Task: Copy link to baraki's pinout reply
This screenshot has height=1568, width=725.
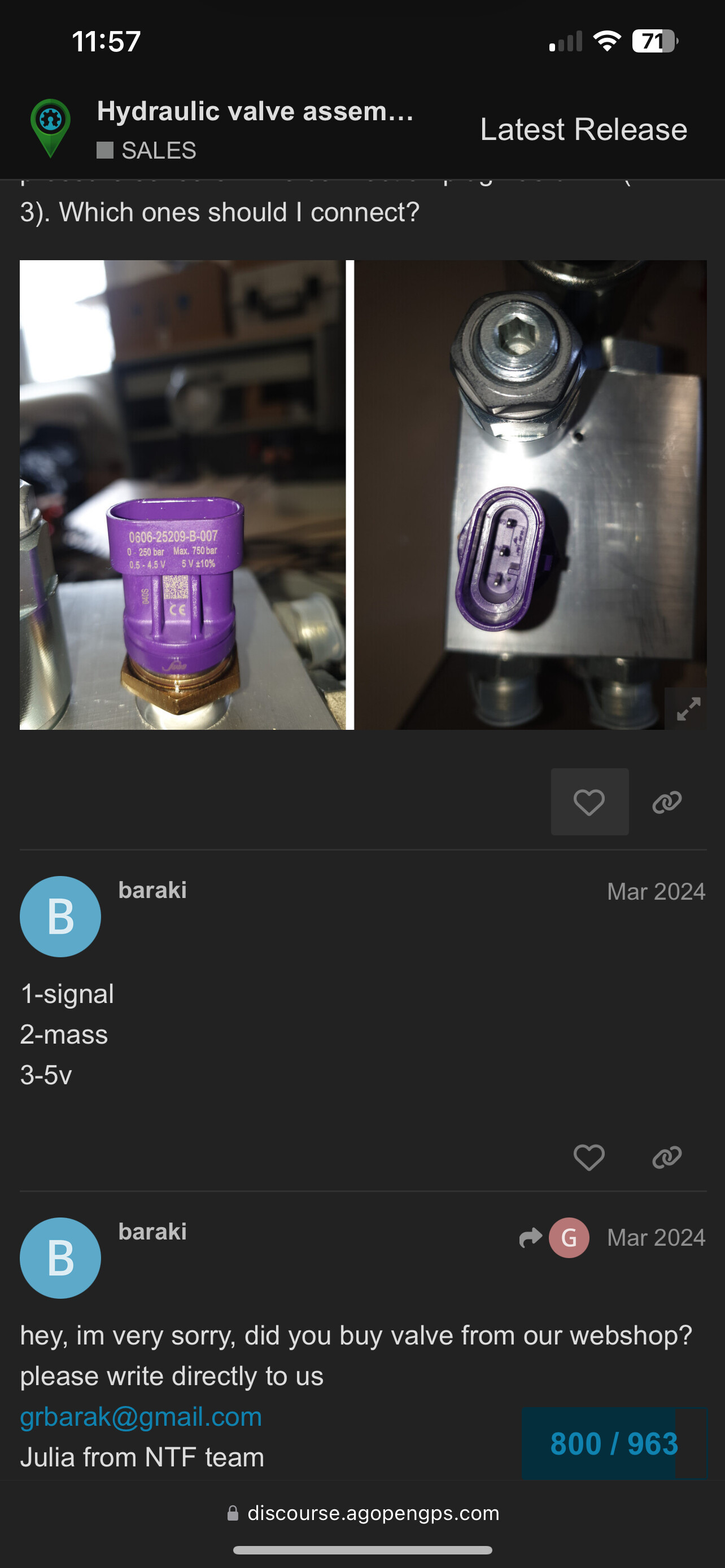Action: (667, 1157)
